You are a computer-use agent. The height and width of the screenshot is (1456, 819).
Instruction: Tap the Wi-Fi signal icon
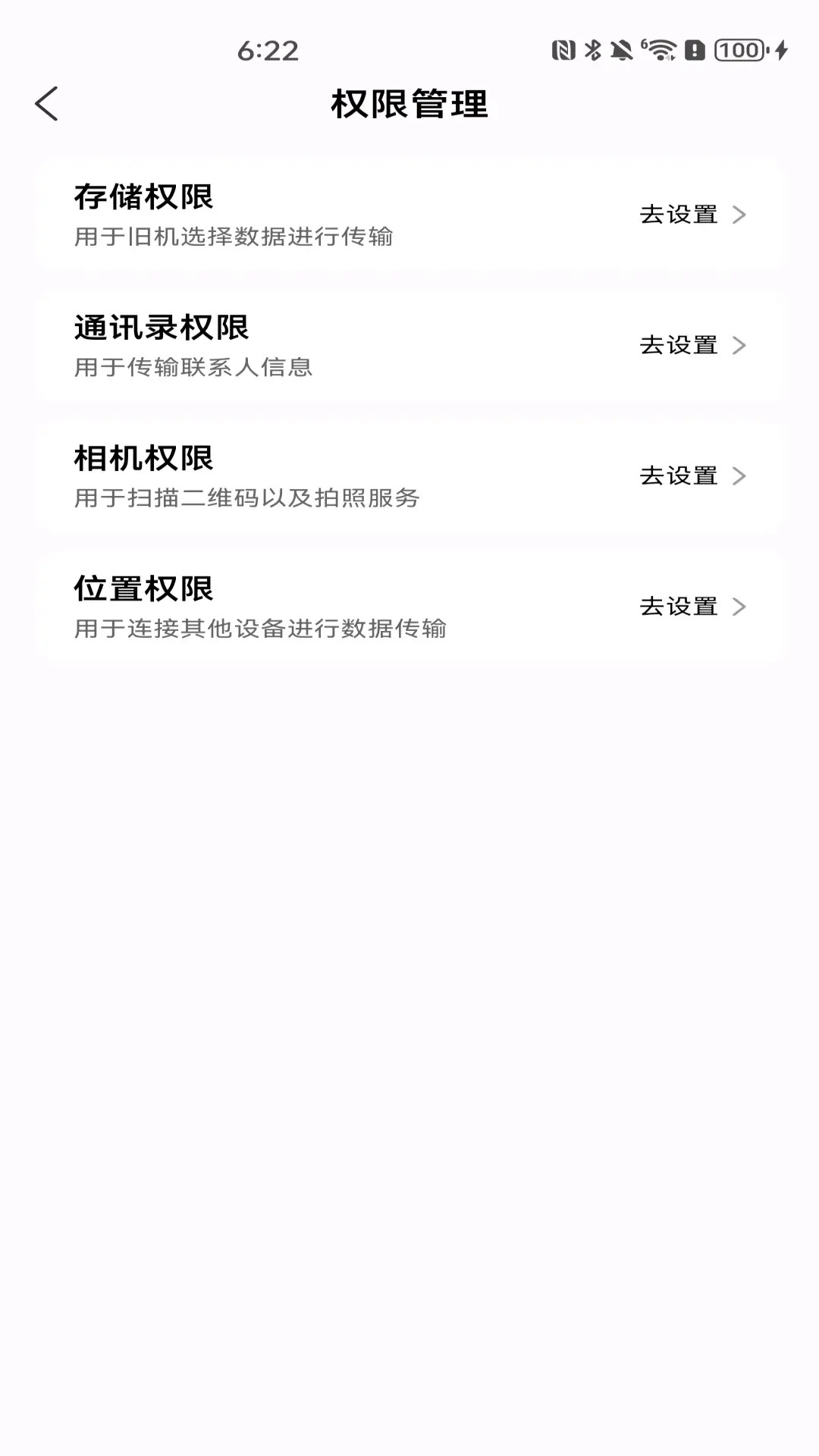click(x=661, y=50)
